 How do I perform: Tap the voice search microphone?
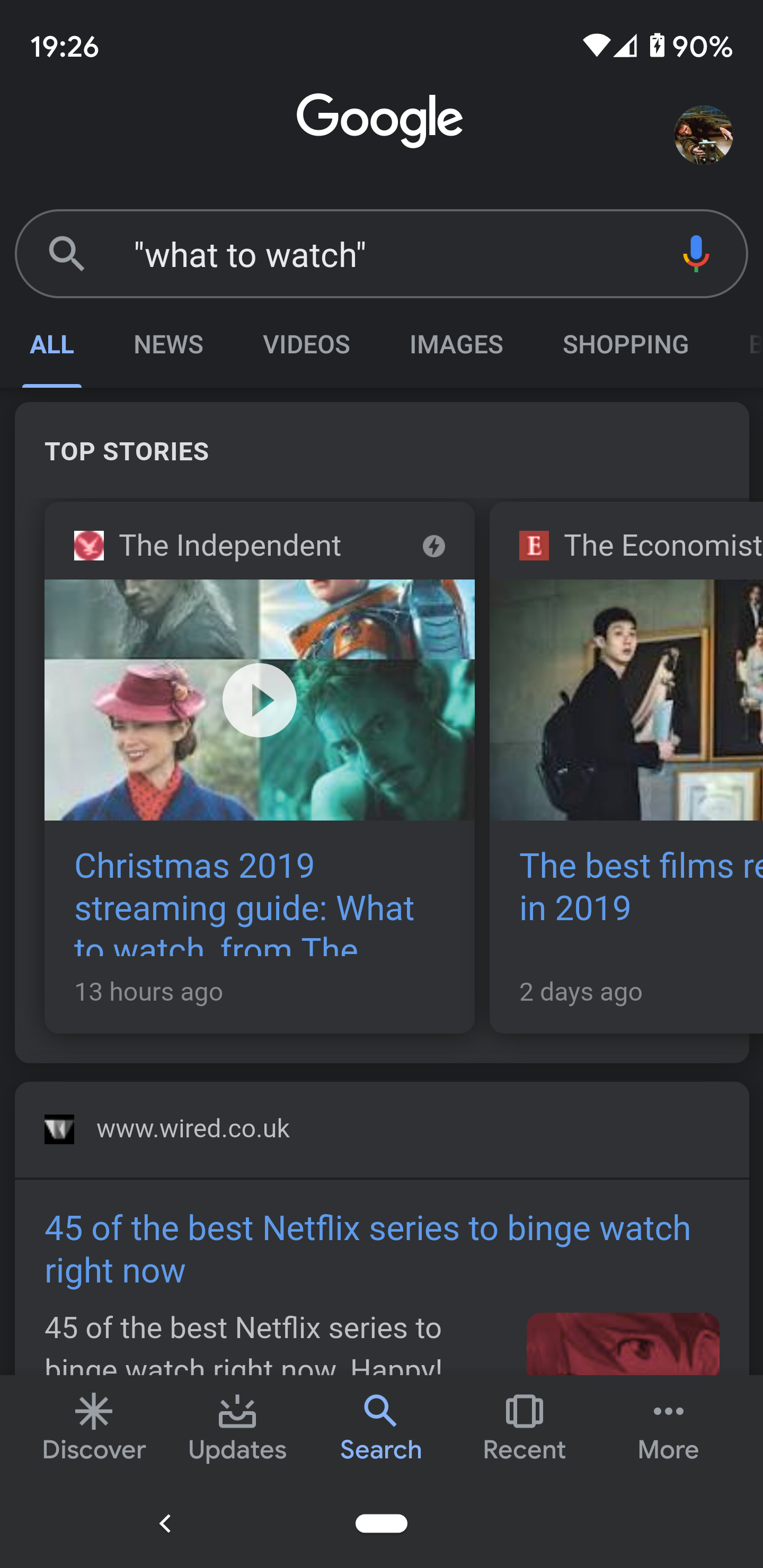point(695,253)
